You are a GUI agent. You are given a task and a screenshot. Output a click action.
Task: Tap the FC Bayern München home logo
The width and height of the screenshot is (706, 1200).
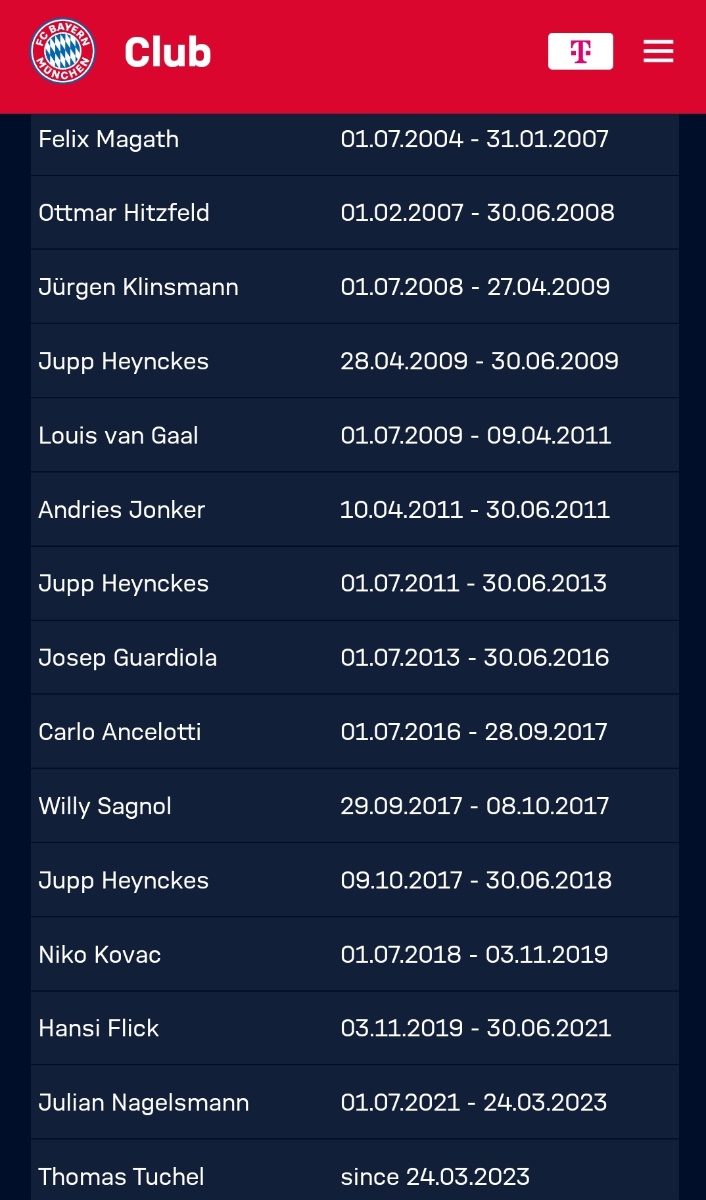(x=62, y=51)
